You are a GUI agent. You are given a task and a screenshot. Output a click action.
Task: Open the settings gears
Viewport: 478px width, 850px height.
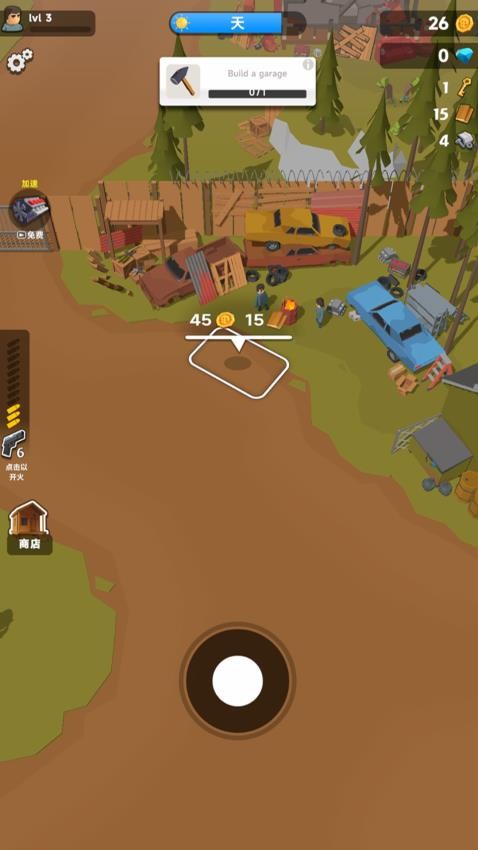(20, 61)
